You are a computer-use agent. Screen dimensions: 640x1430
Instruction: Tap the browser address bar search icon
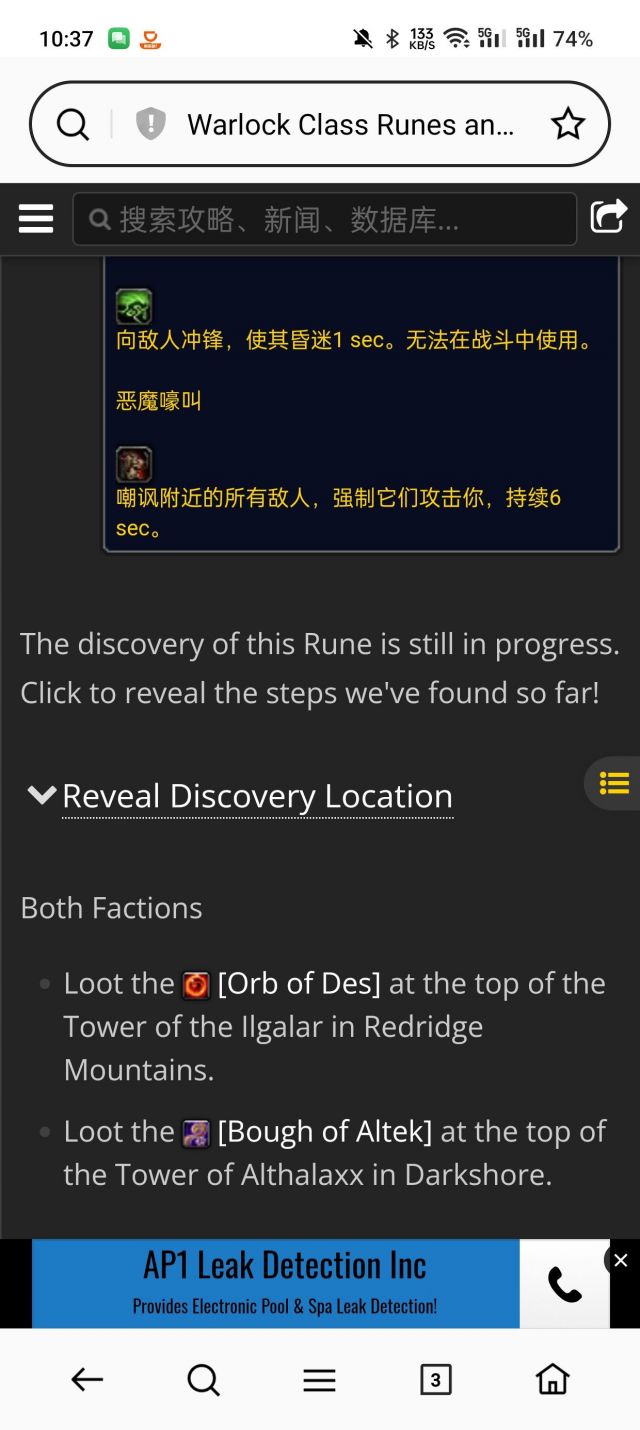tap(73, 124)
